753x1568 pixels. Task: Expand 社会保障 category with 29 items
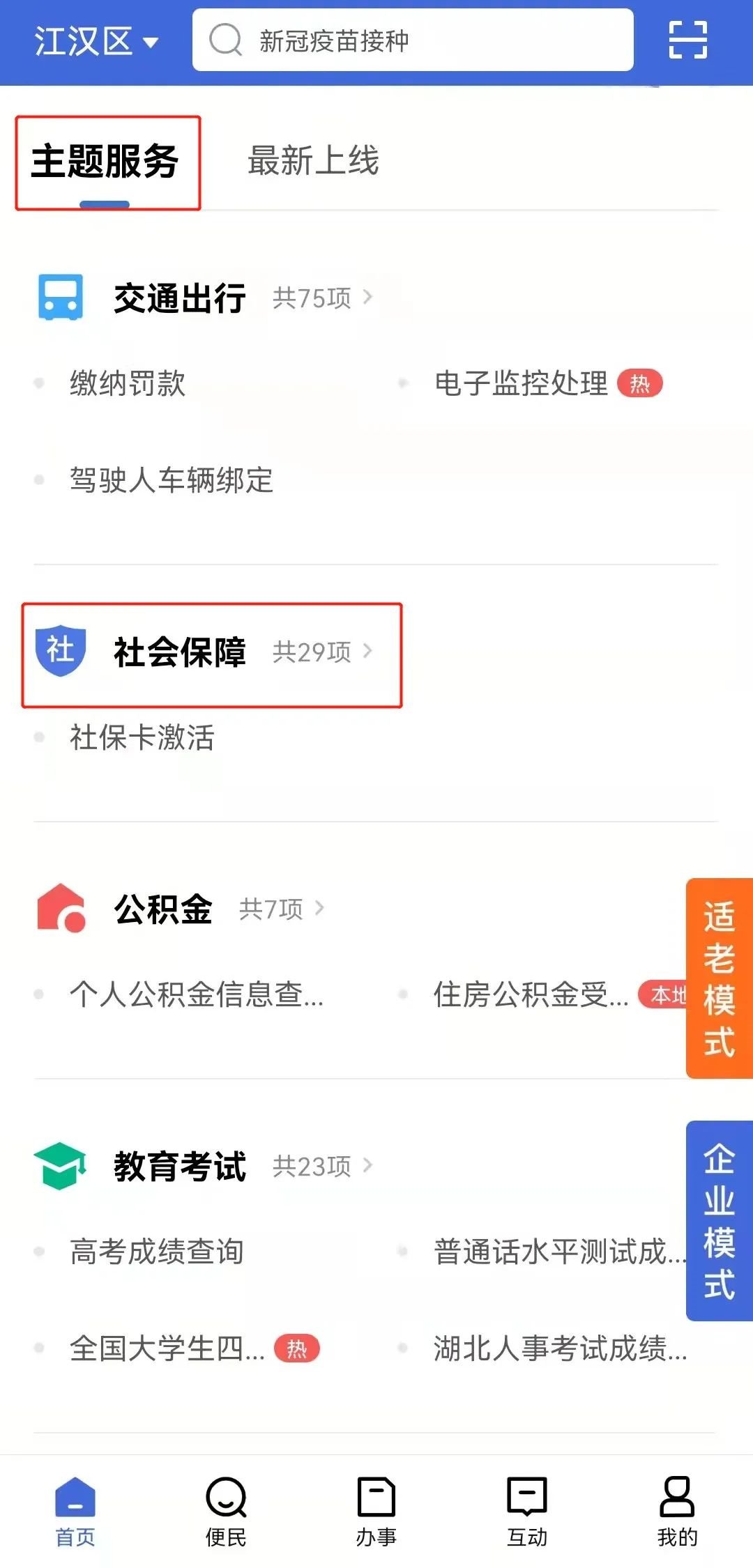tap(322, 652)
